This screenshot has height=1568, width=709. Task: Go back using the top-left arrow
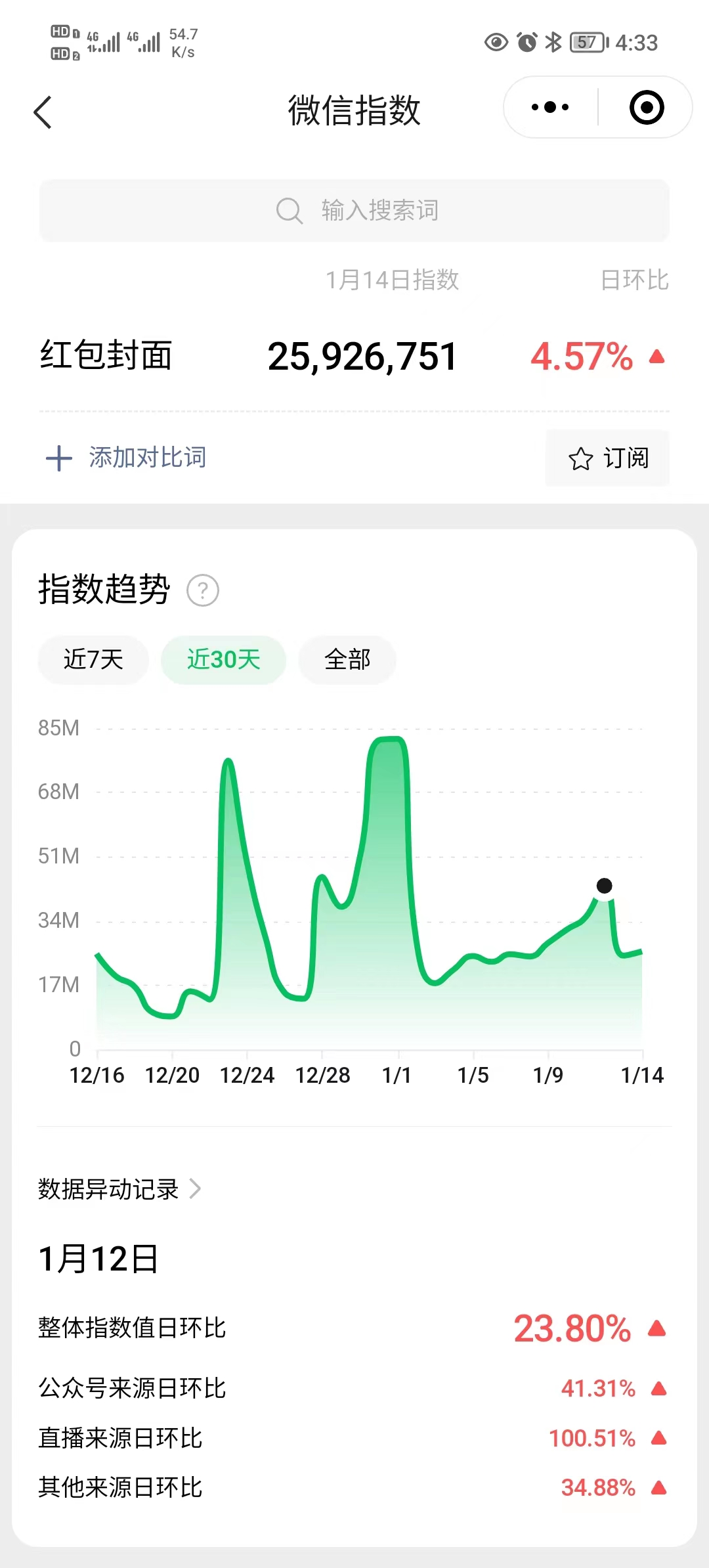tap(43, 112)
